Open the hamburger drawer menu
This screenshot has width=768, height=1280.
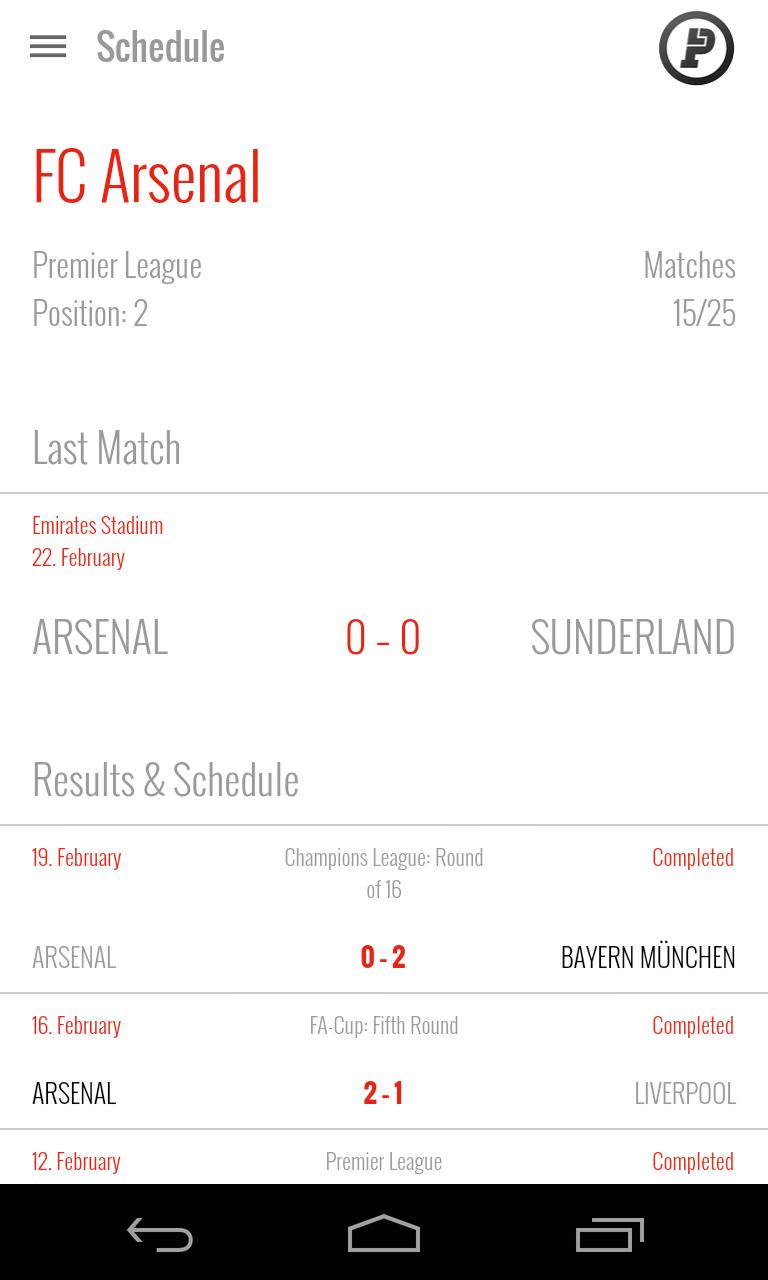(48, 47)
